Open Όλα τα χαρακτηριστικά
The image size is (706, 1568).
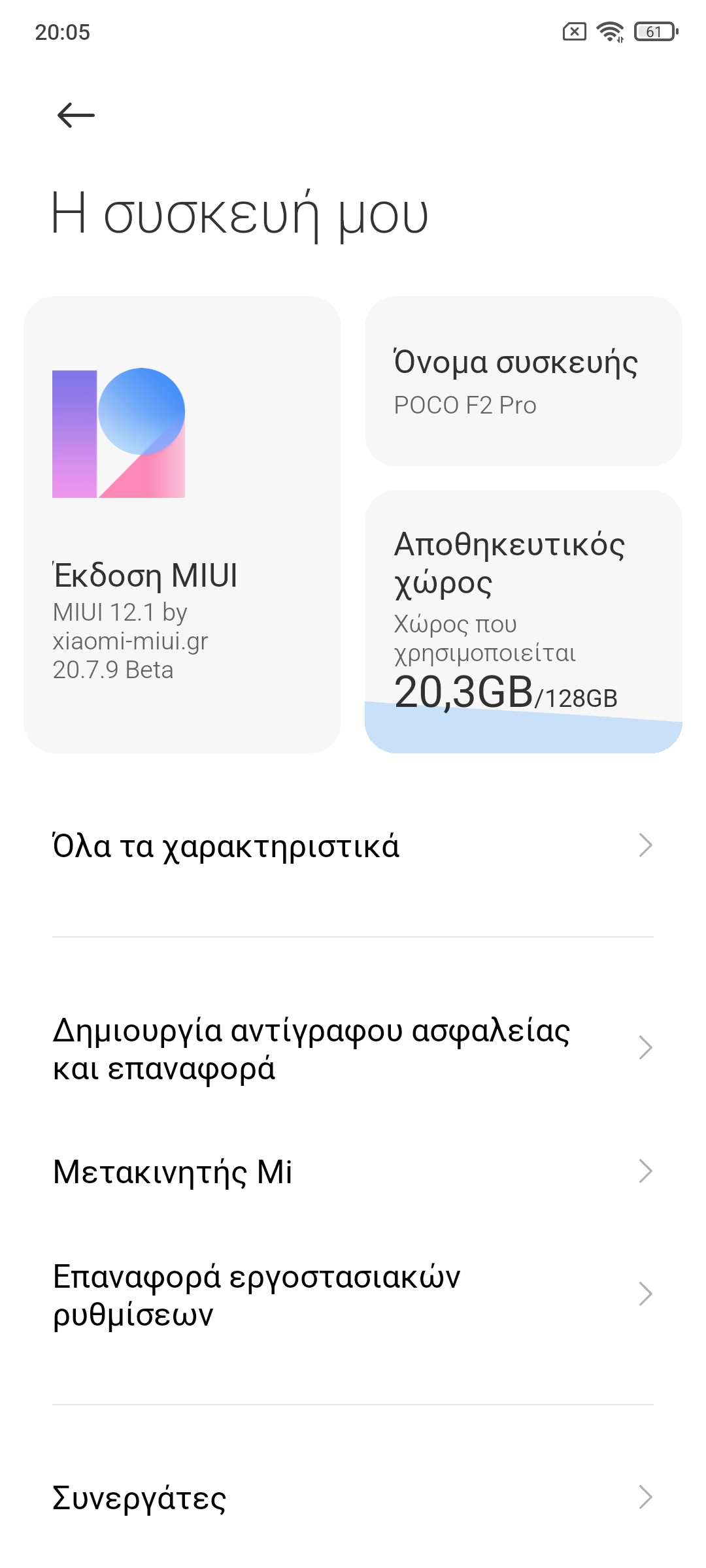[353, 846]
